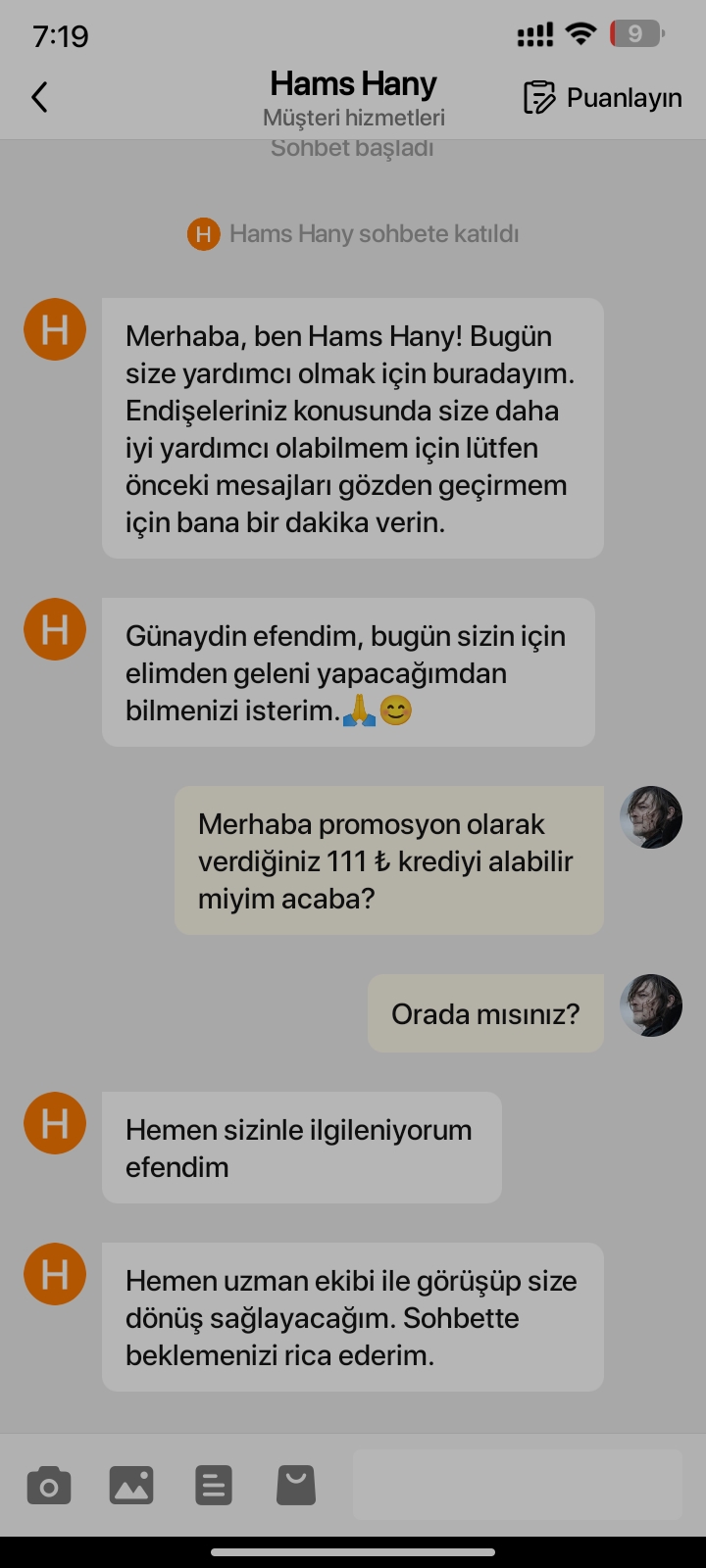The image size is (706, 1568).
Task: Attach an image from the gallery
Action: (131, 1486)
